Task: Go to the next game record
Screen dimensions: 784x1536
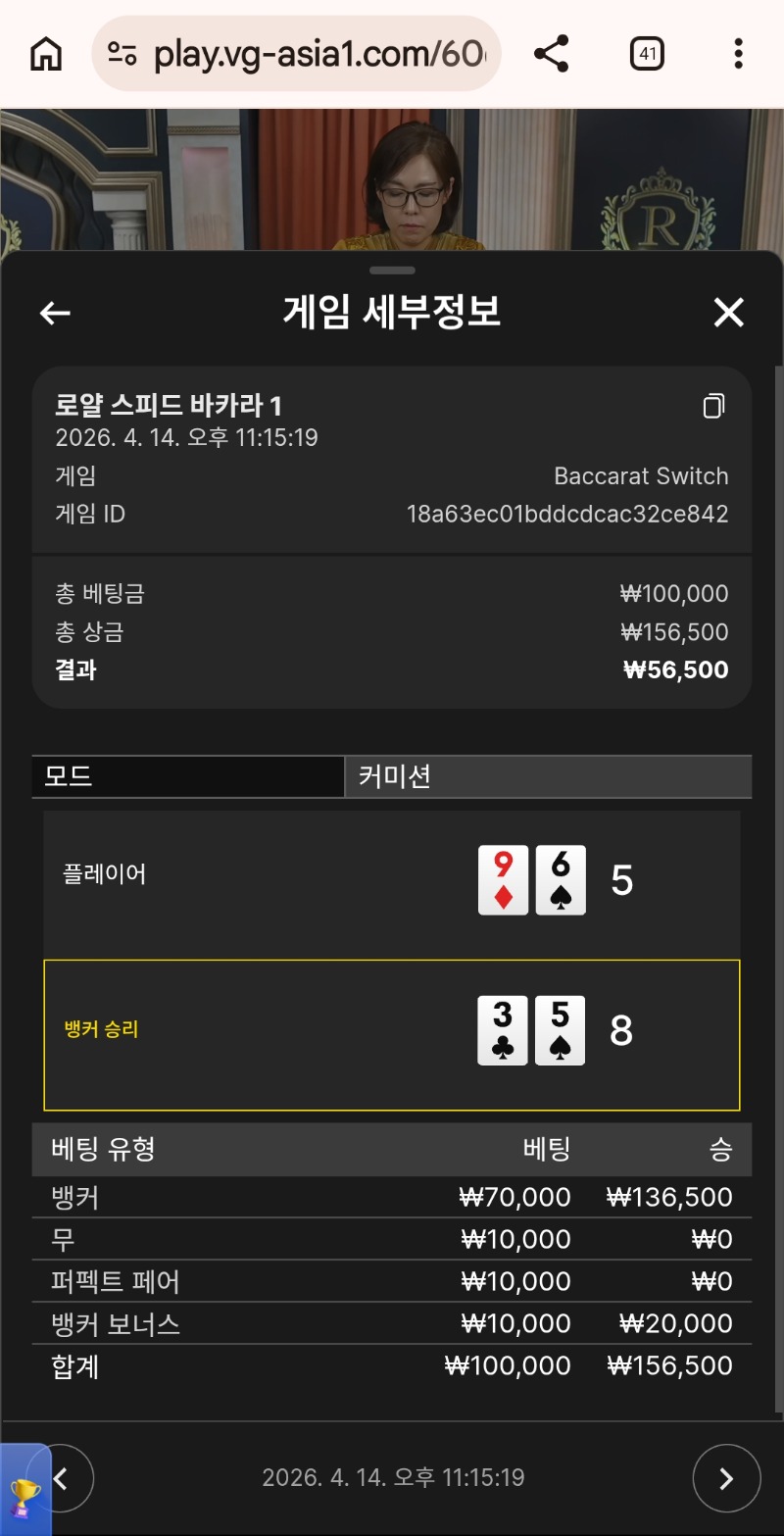Action: (726, 1478)
